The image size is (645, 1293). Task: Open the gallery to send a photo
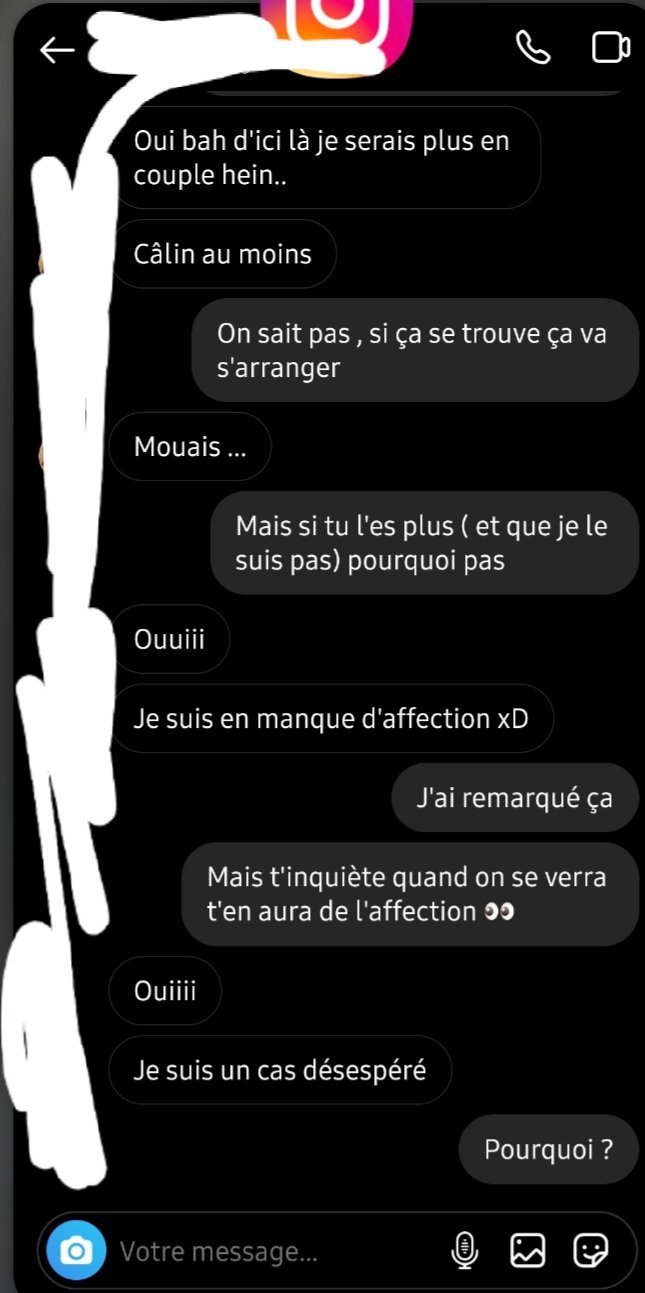tap(528, 1249)
